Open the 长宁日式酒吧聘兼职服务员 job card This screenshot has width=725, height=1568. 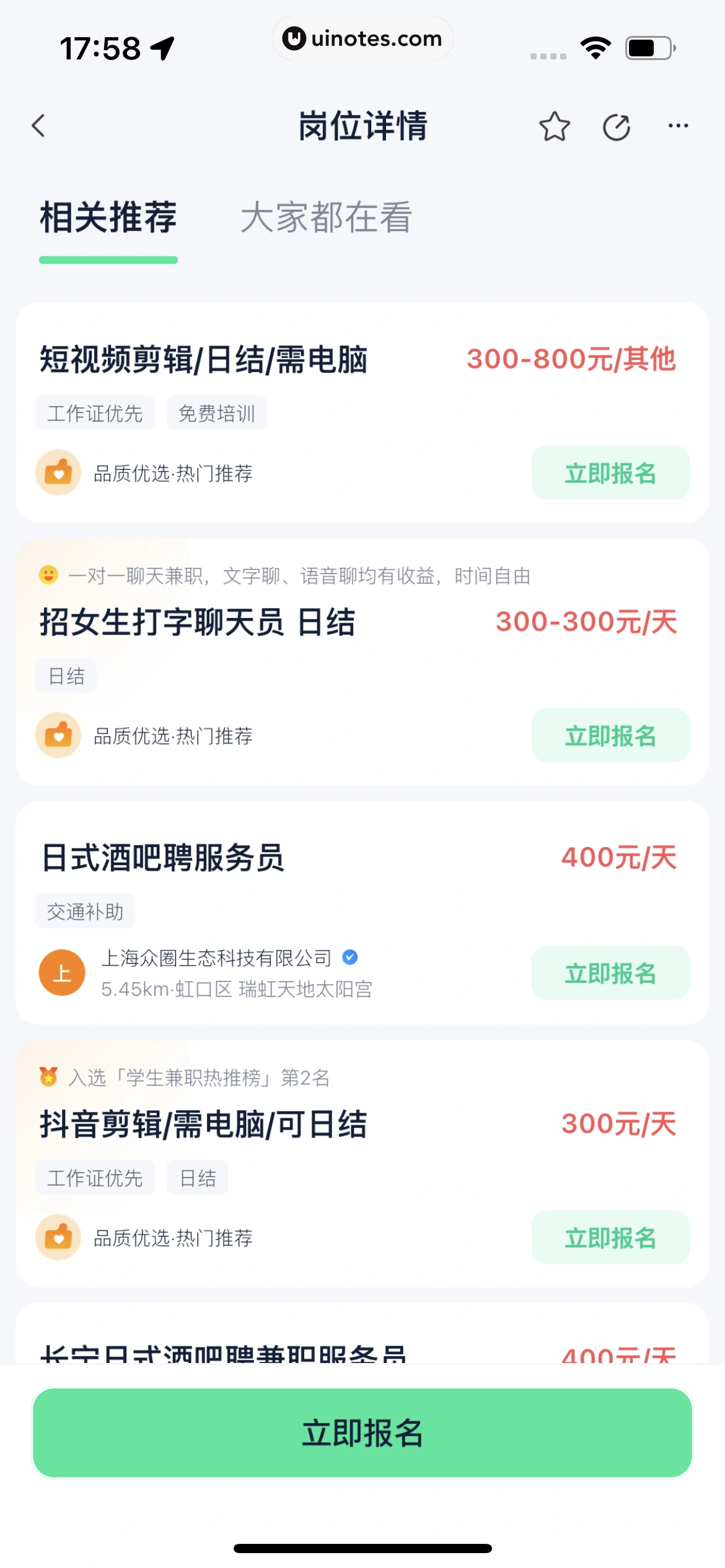(223, 1350)
